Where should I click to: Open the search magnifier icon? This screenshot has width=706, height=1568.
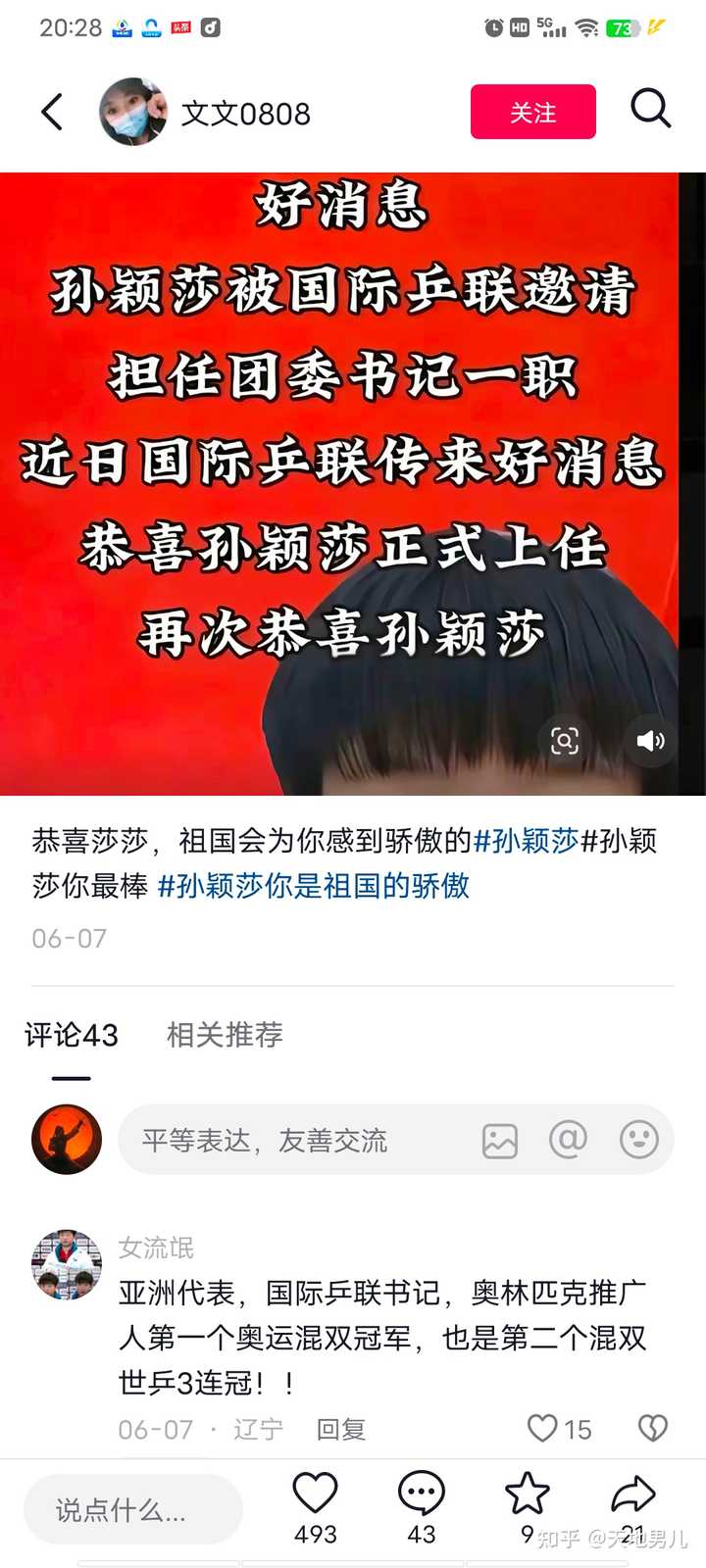click(x=650, y=109)
